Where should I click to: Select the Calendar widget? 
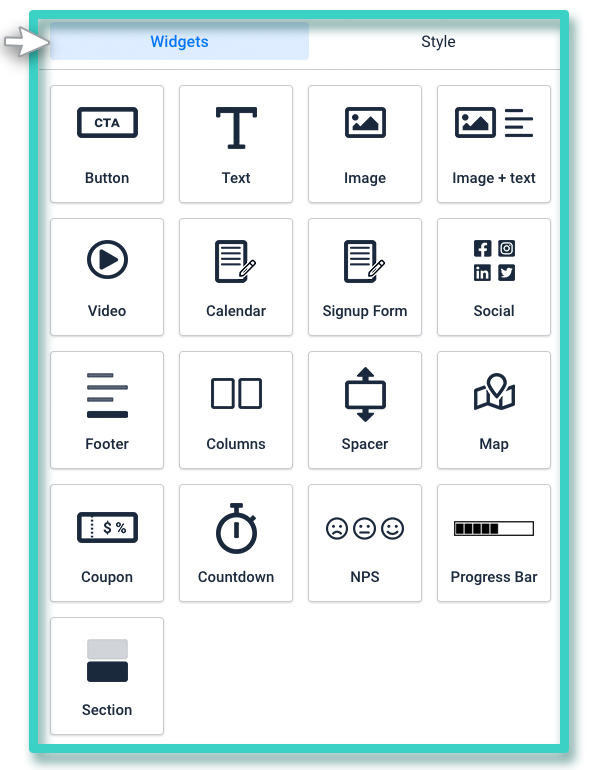(x=236, y=276)
